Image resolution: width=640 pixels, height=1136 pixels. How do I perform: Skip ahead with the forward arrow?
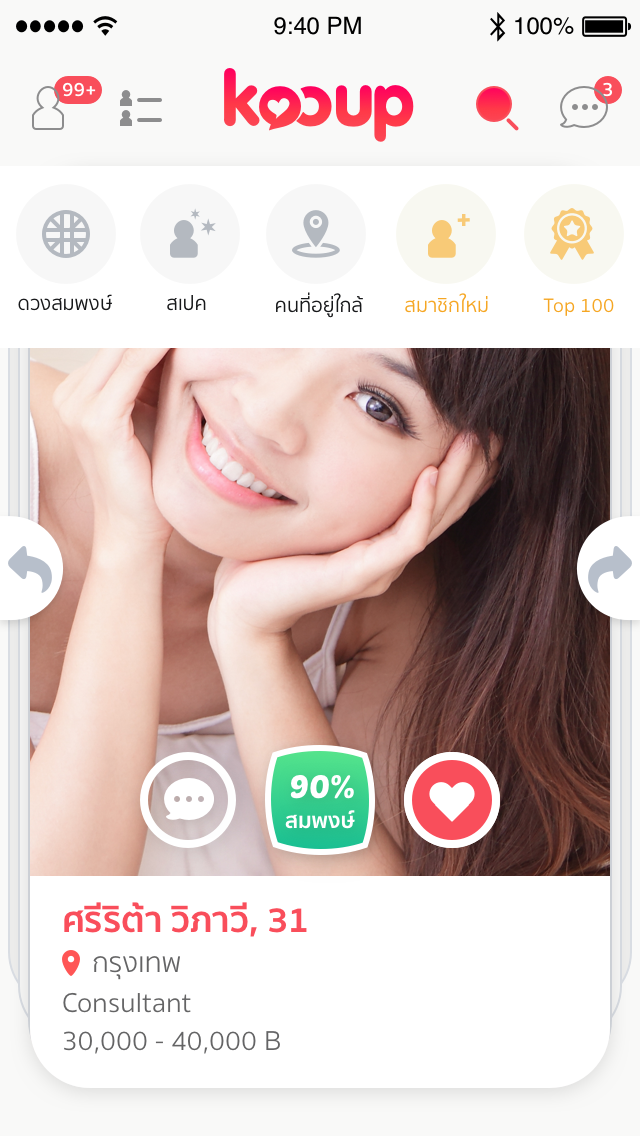(x=611, y=567)
